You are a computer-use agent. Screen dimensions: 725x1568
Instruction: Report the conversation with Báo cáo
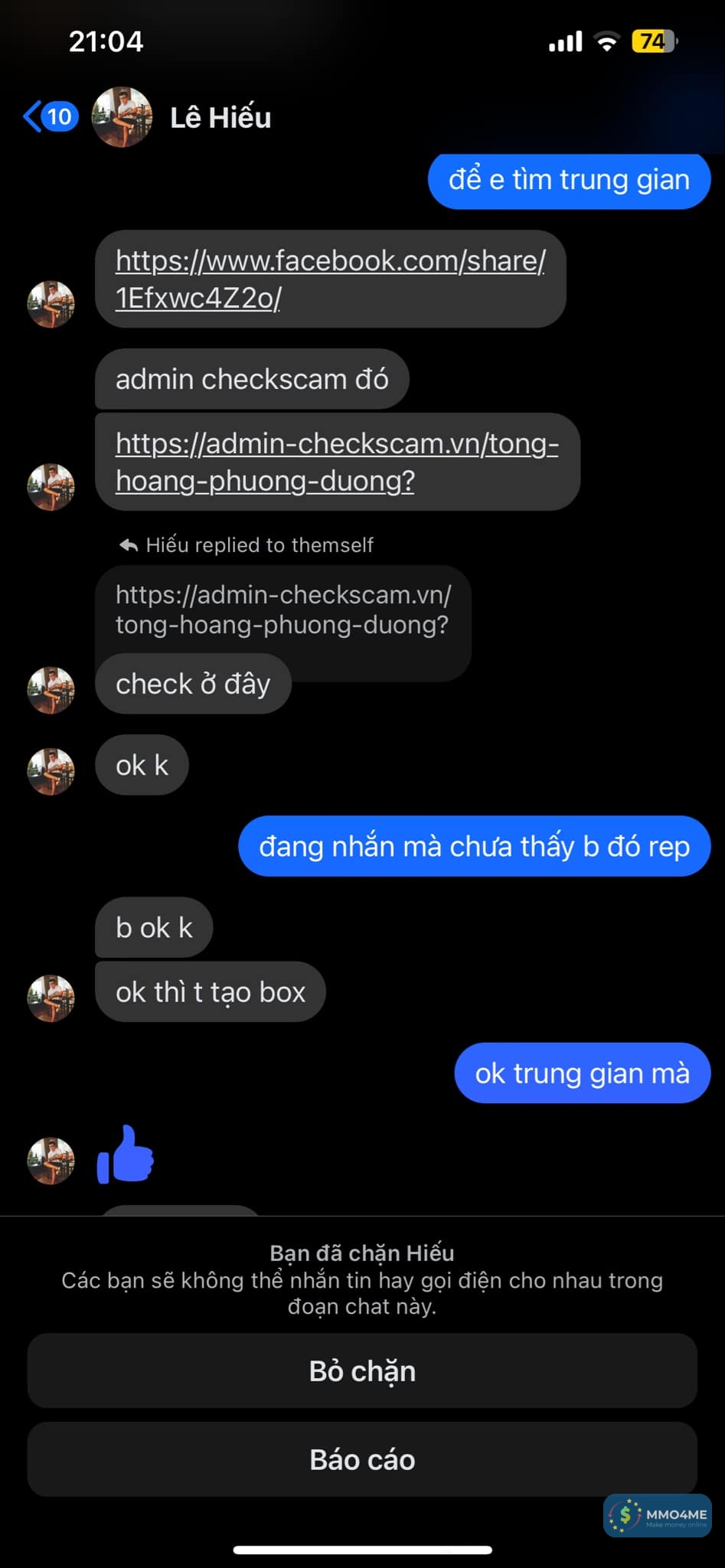[x=362, y=1459]
